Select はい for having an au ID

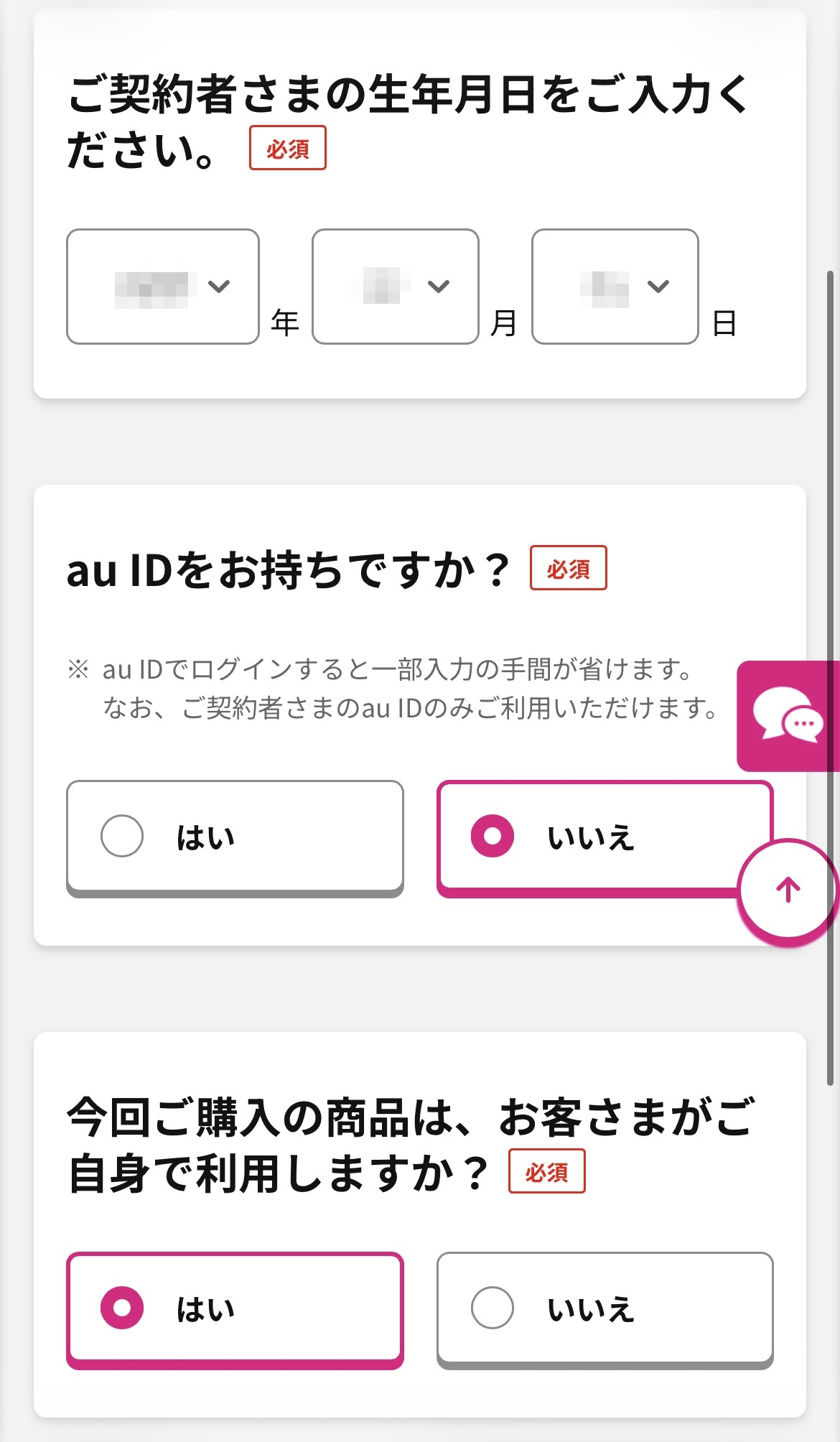click(x=235, y=837)
